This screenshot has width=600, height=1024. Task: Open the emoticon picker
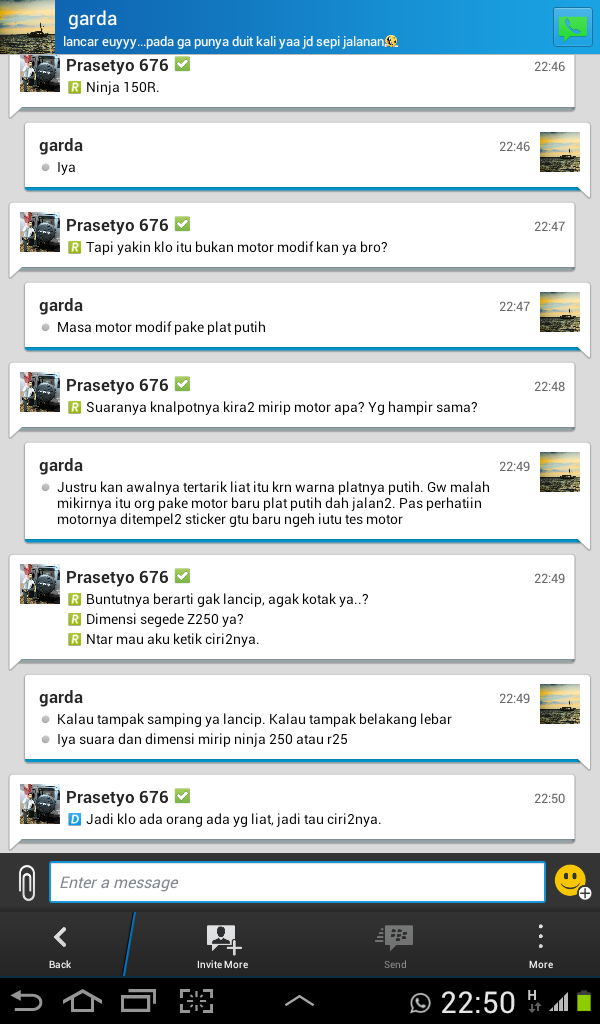[571, 881]
